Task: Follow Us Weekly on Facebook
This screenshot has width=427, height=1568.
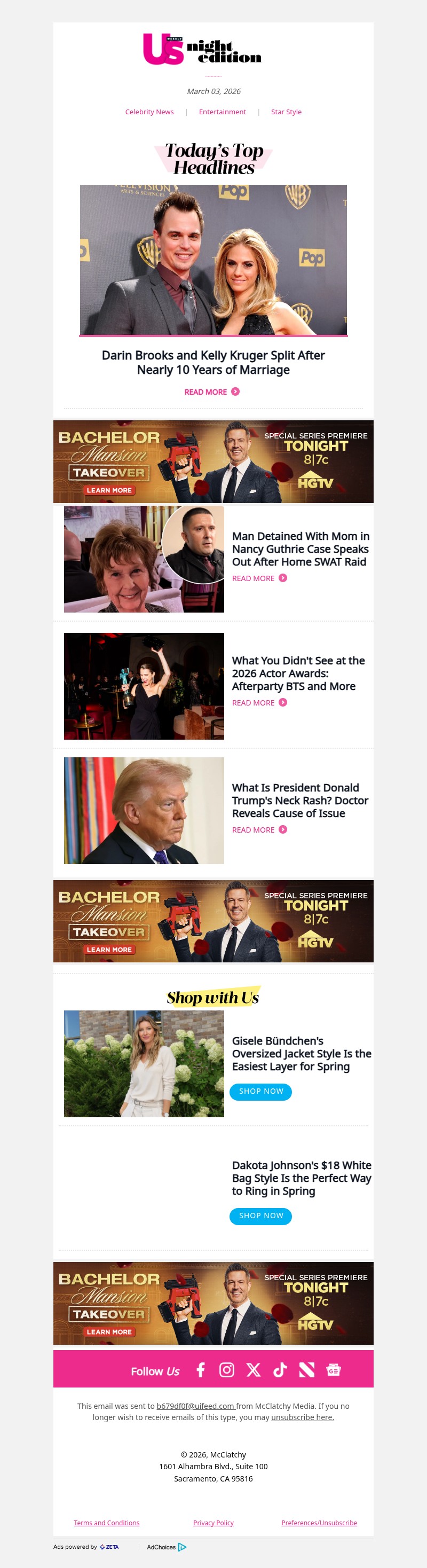Action: [201, 1370]
